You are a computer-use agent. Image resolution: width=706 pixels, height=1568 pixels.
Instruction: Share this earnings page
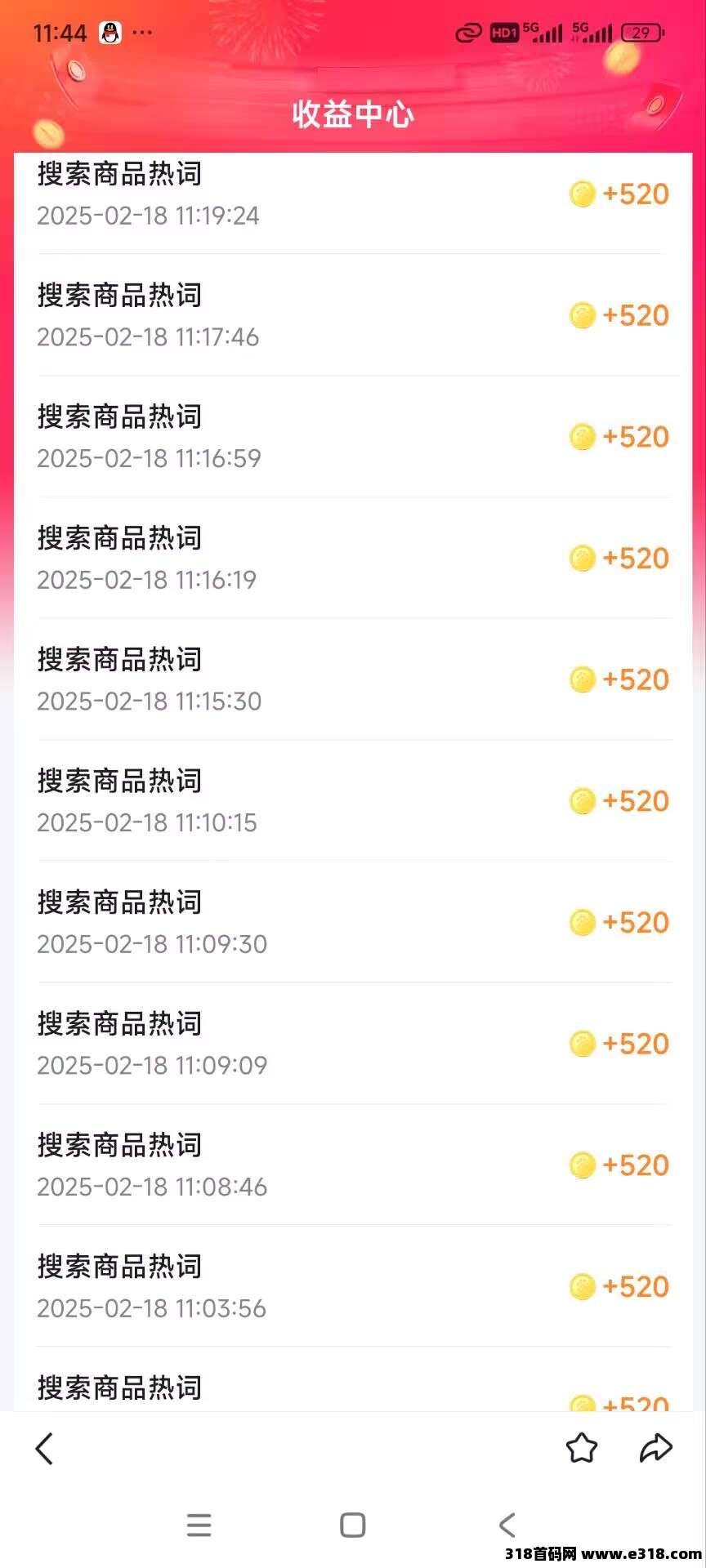(x=655, y=1448)
